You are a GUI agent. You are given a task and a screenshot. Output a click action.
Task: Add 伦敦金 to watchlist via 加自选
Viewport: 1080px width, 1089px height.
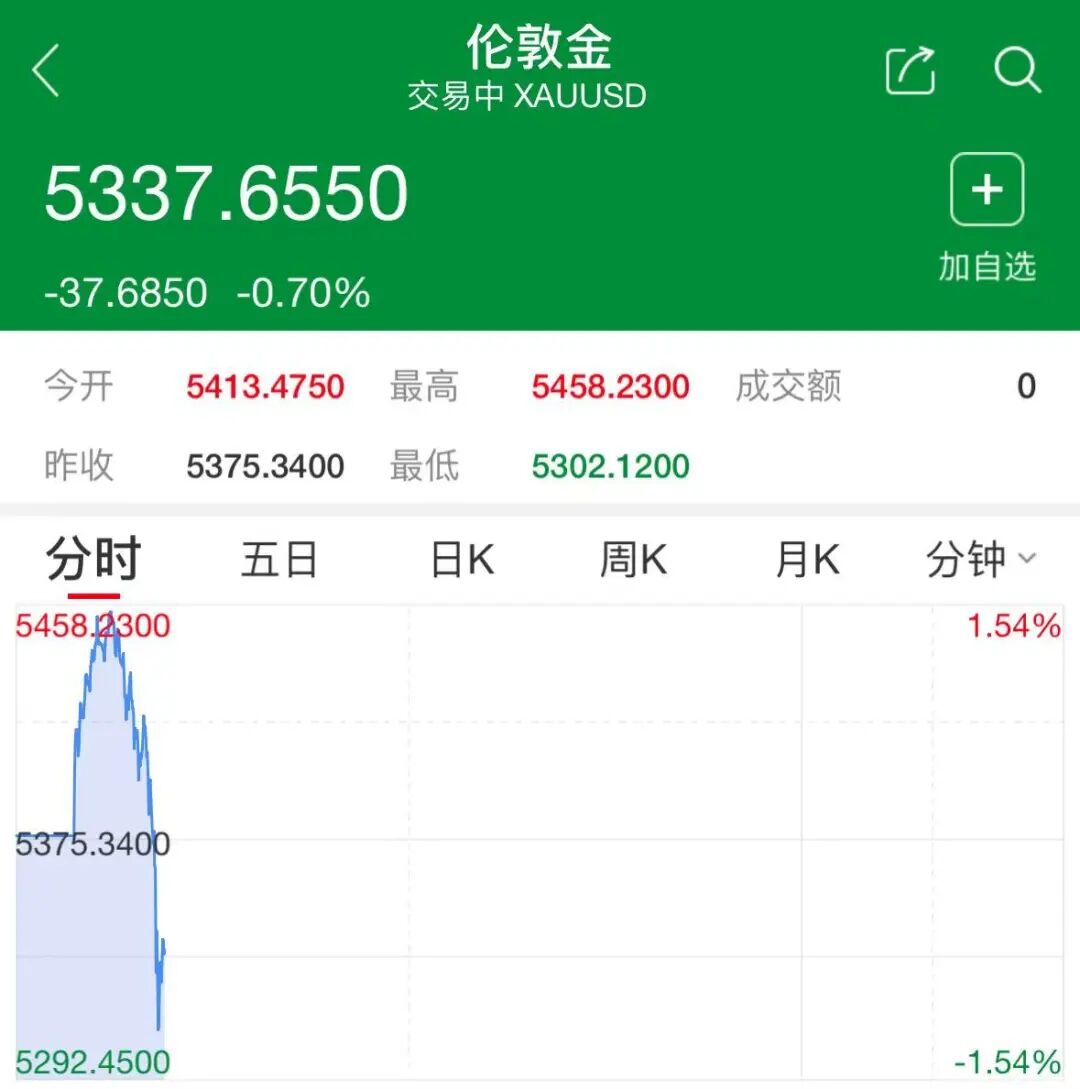tap(987, 215)
